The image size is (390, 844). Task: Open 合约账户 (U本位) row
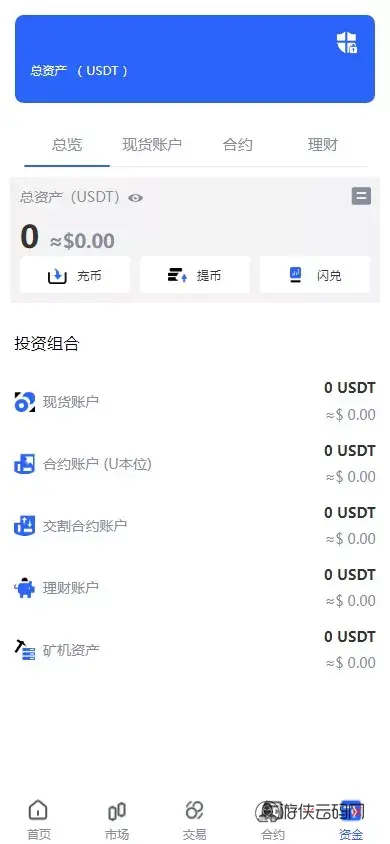pos(195,464)
